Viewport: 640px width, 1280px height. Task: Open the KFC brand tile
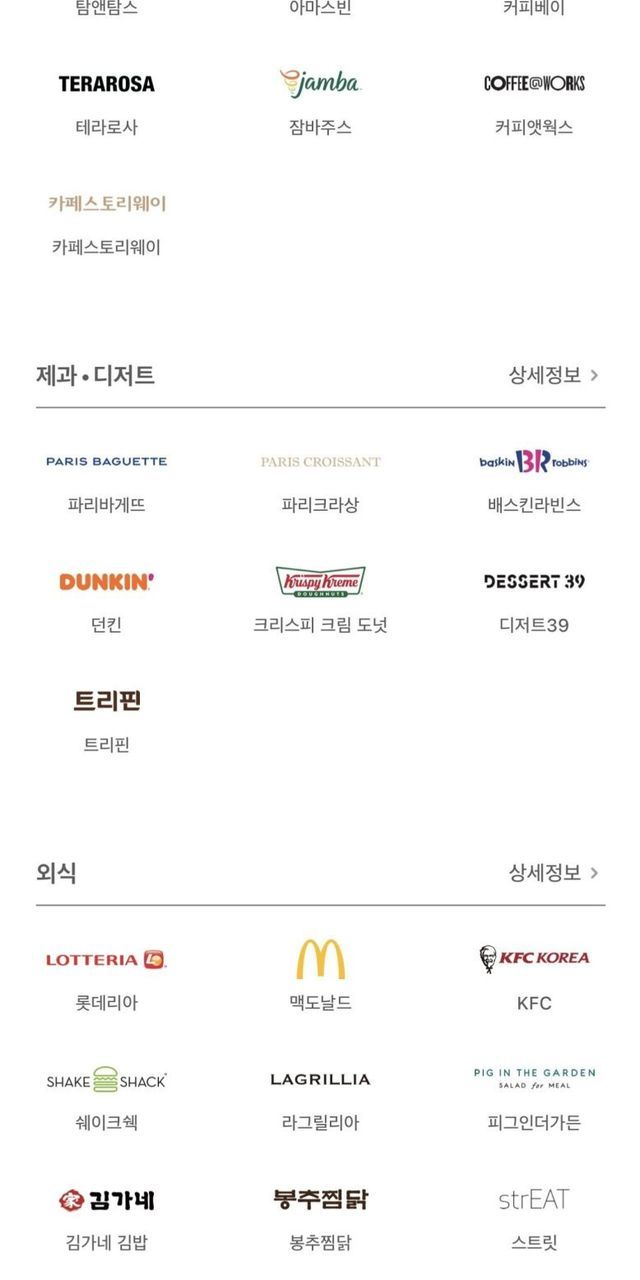(x=534, y=979)
